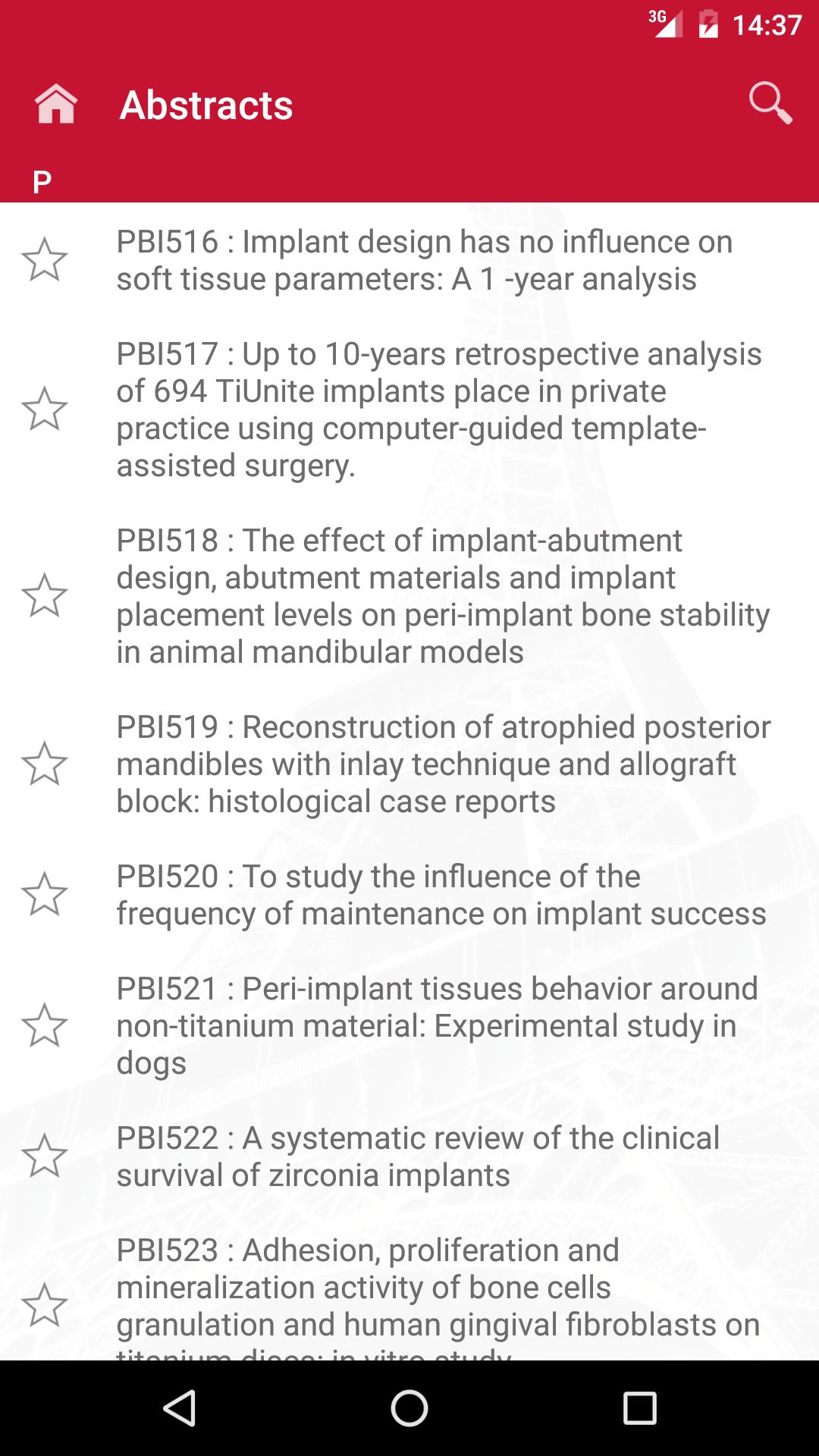
Task: Mark PBI519 as favorite
Action: click(44, 764)
